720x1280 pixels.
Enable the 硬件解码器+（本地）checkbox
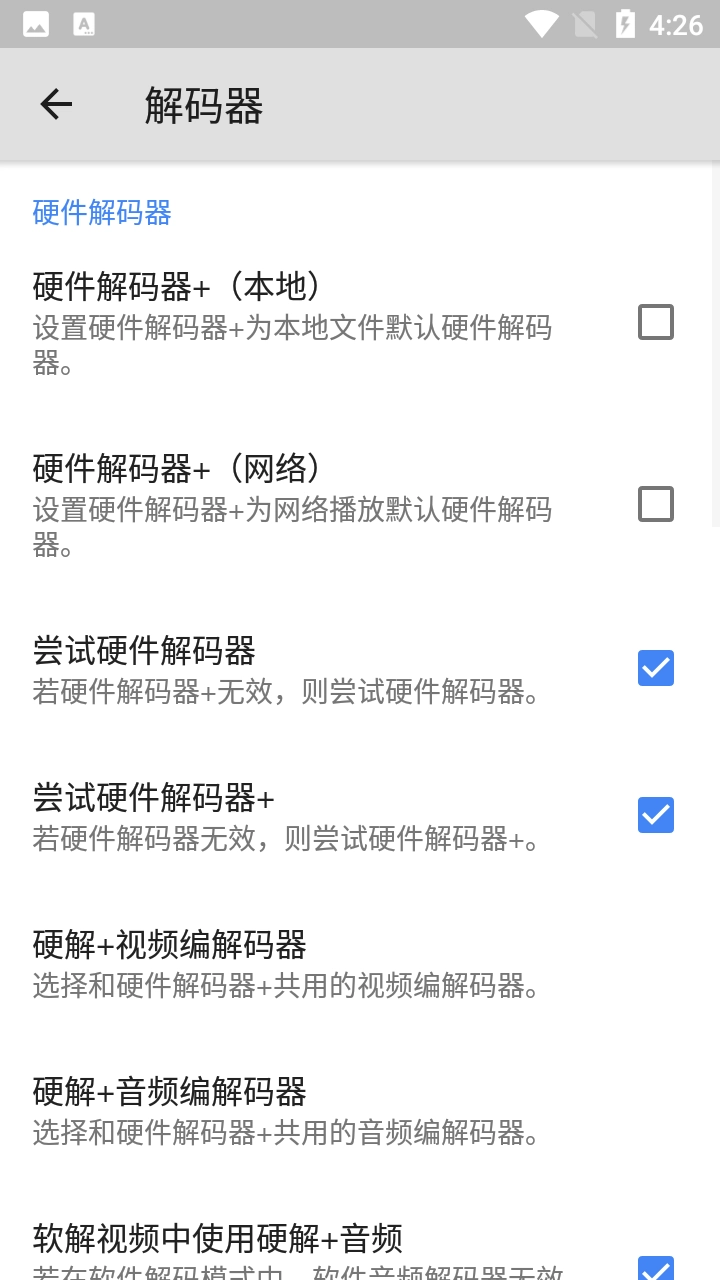pyautogui.click(x=655, y=322)
